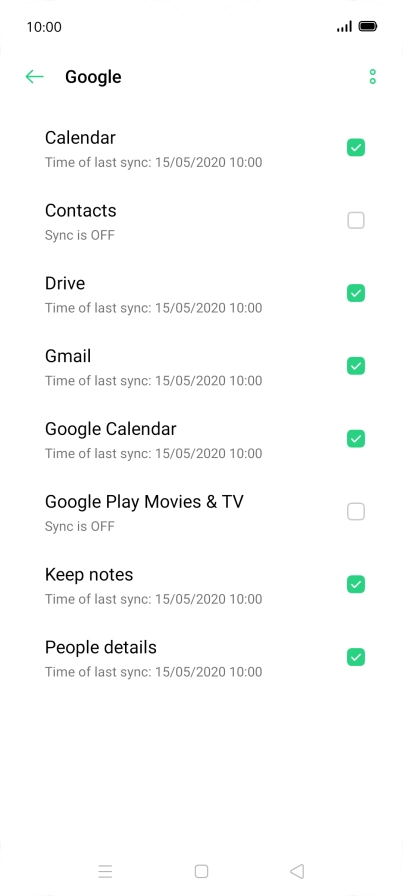403x896 pixels.
Task: Open recent apps from navigation bar
Action: [105, 871]
